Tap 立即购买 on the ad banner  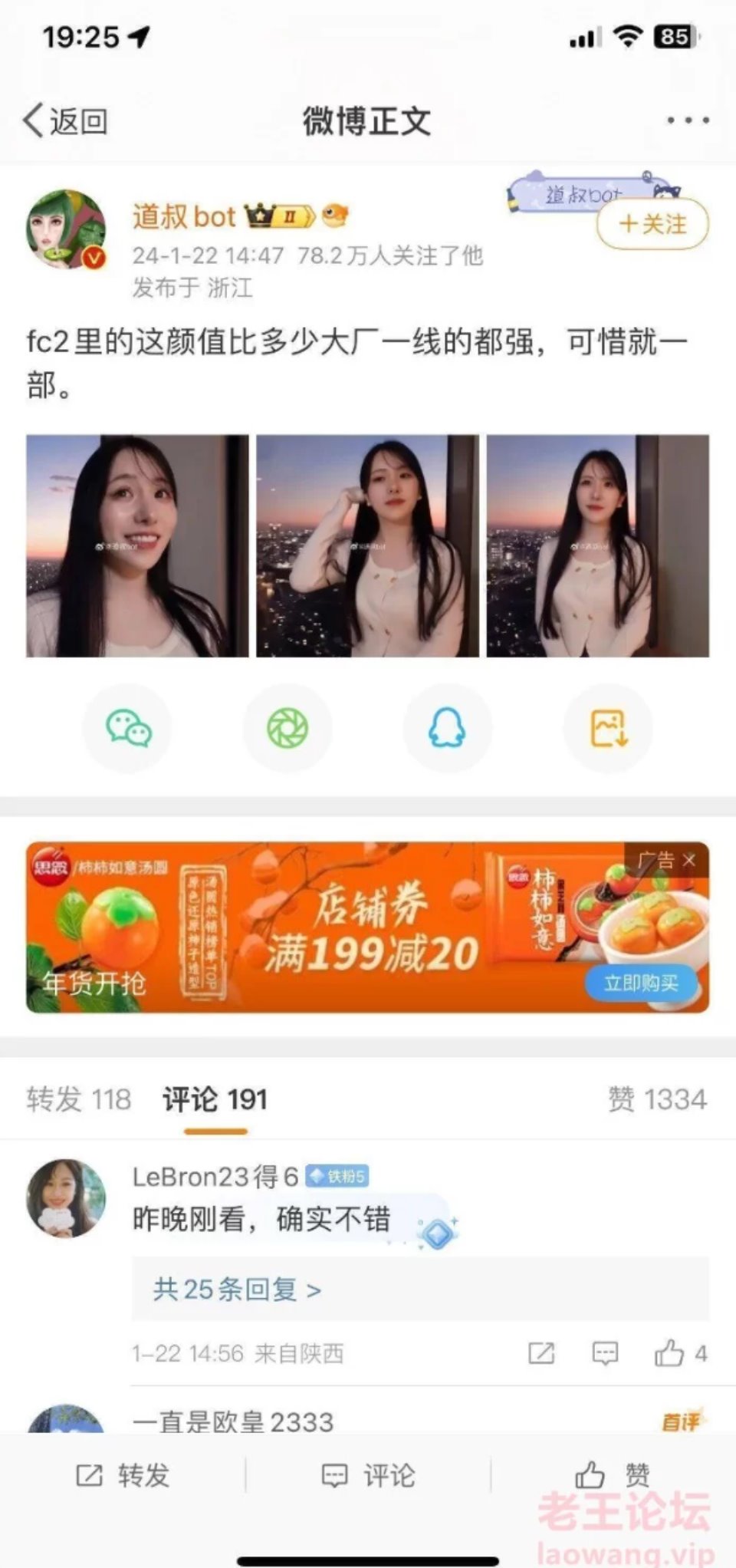tap(641, 983)
